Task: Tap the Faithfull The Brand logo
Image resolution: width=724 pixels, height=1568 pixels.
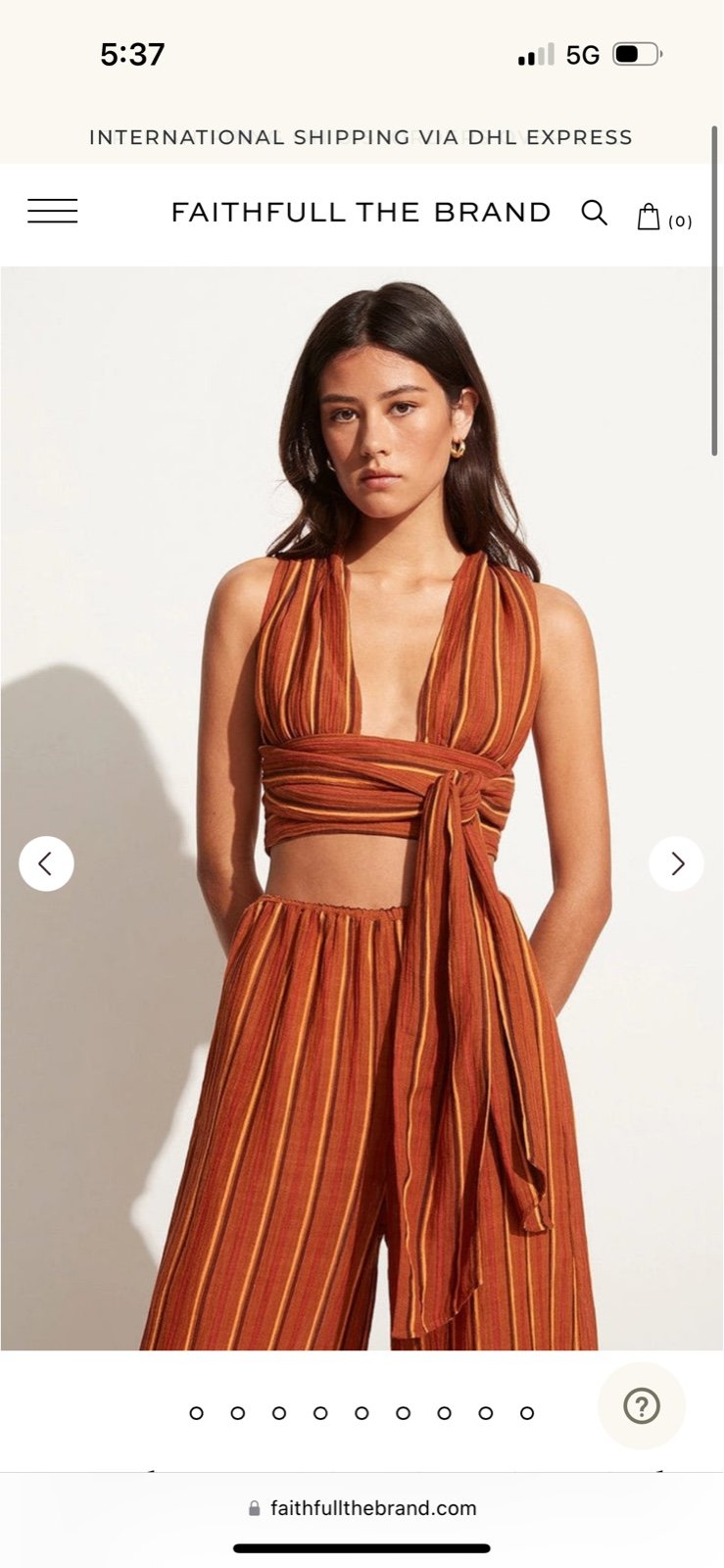Action: (x=361, y=213)
